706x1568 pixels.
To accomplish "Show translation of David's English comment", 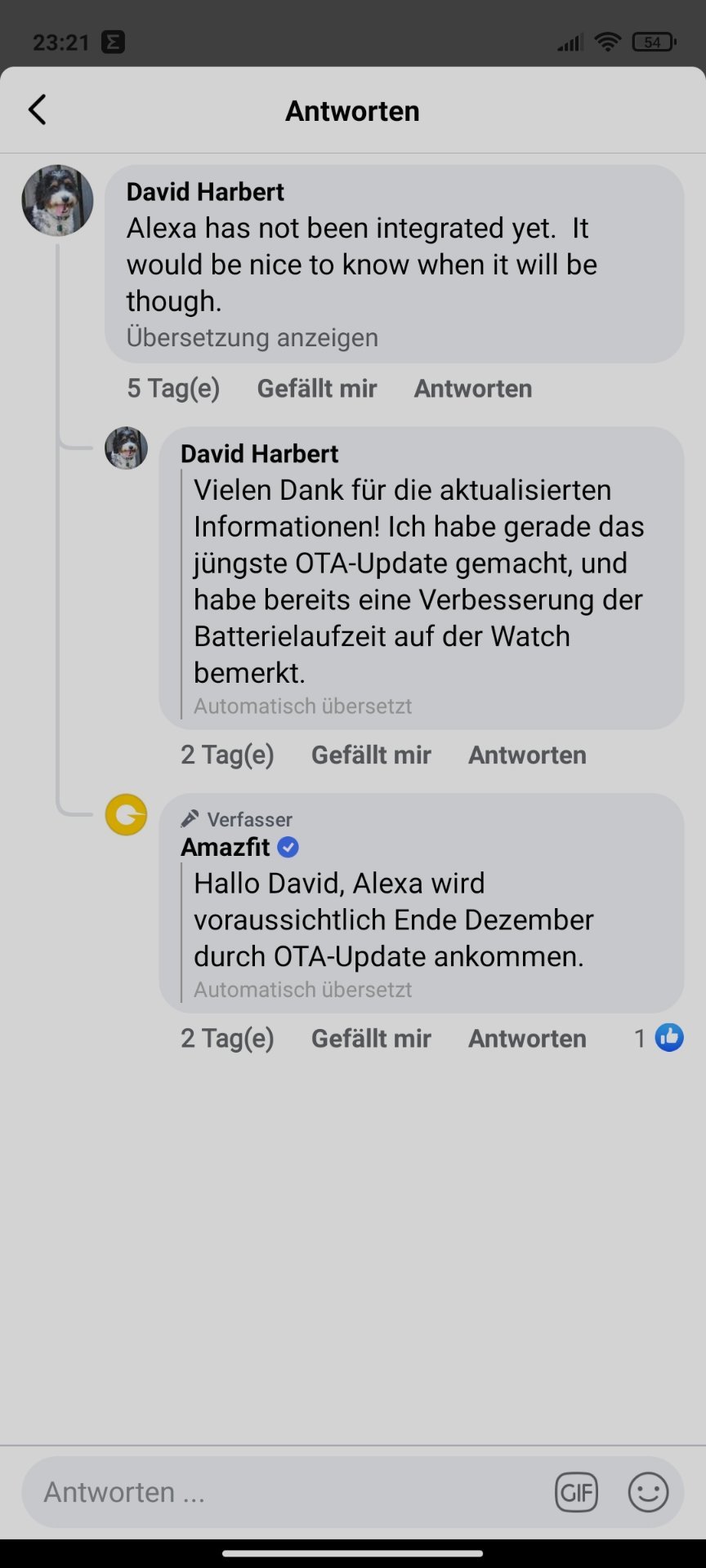I will pos(252,337).
